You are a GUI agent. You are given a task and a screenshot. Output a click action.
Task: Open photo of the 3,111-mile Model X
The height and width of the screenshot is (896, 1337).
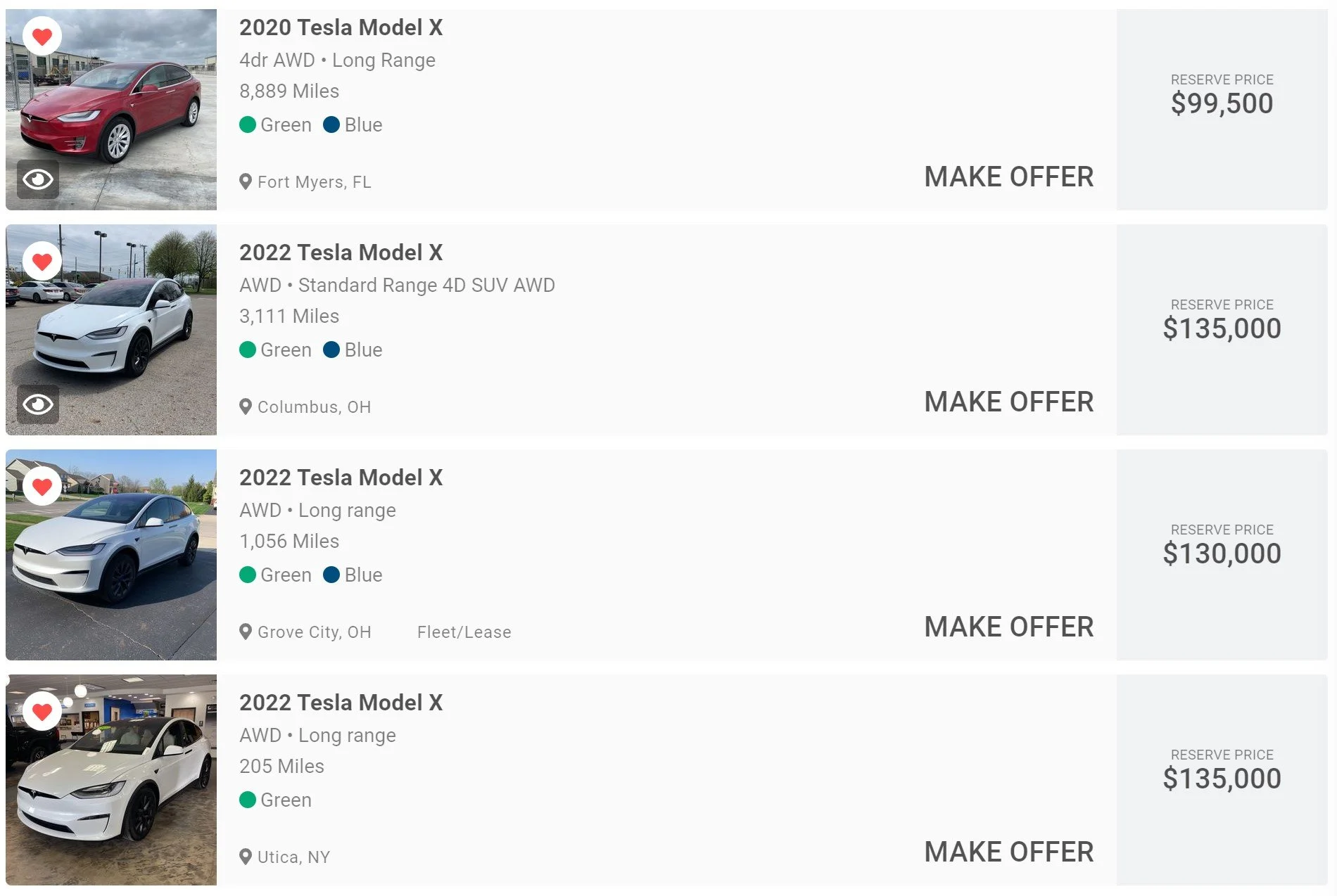111,330
